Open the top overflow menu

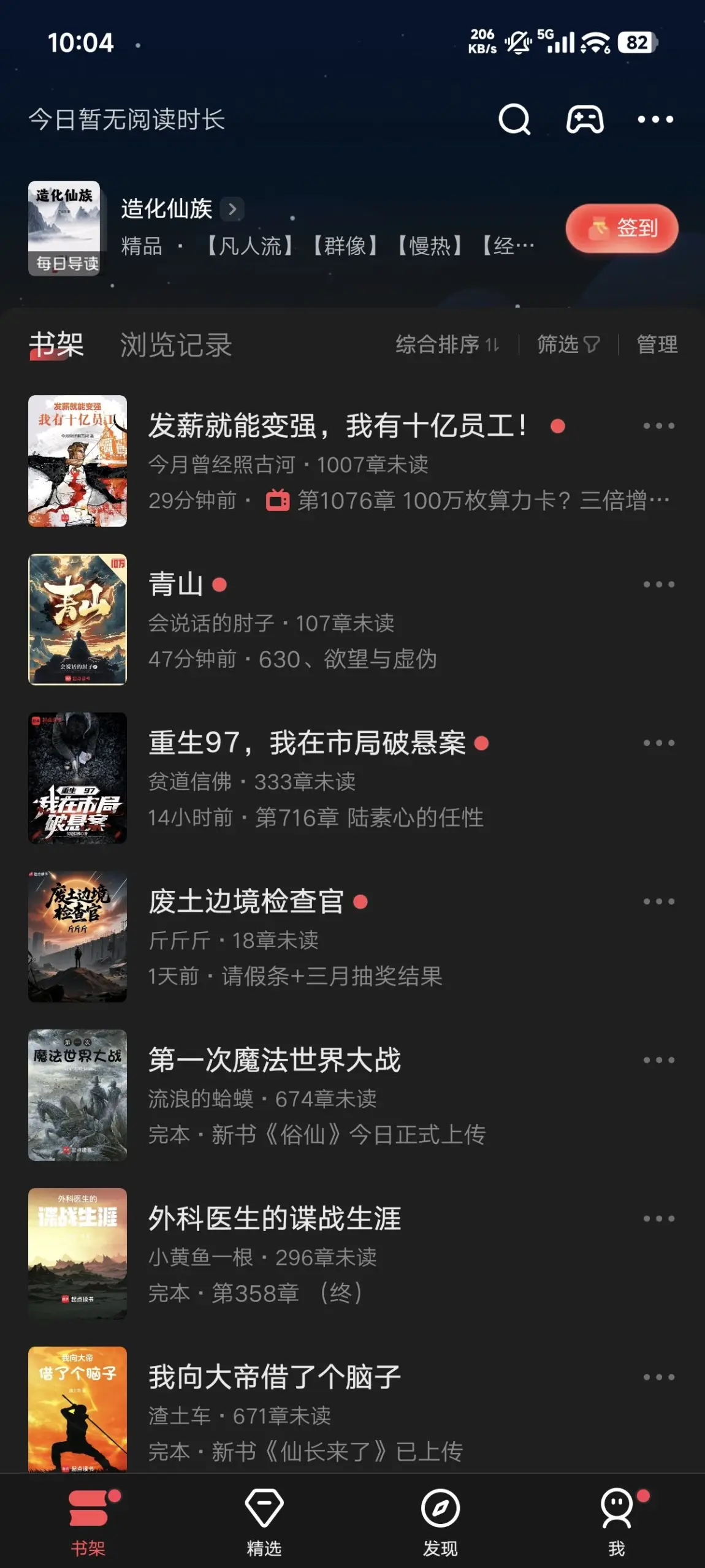pyautogui.click(x=655, y=119)
